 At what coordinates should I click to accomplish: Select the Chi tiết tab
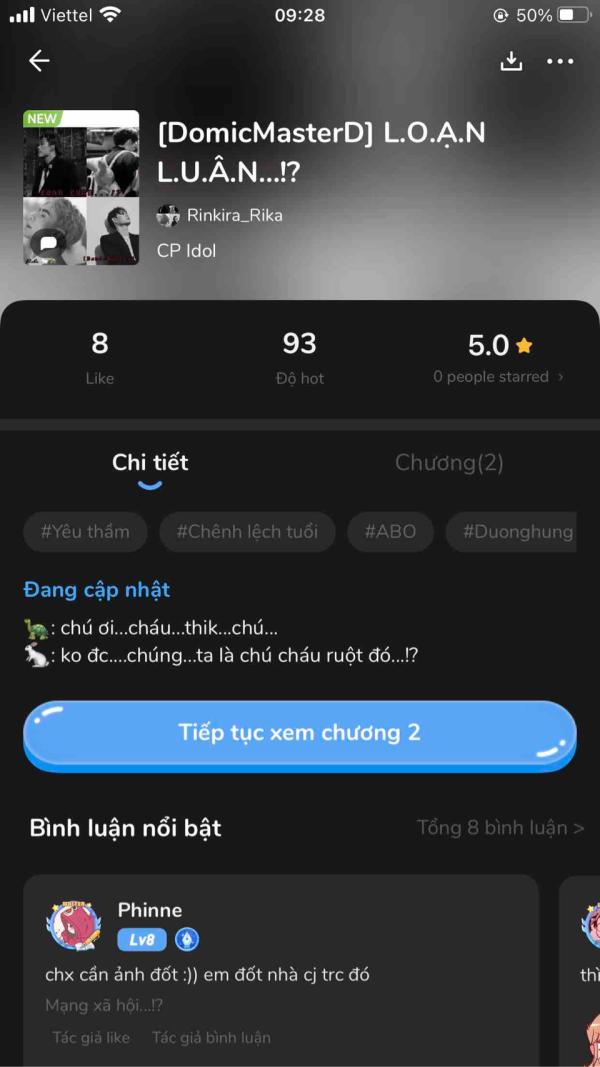pos(150,463)
